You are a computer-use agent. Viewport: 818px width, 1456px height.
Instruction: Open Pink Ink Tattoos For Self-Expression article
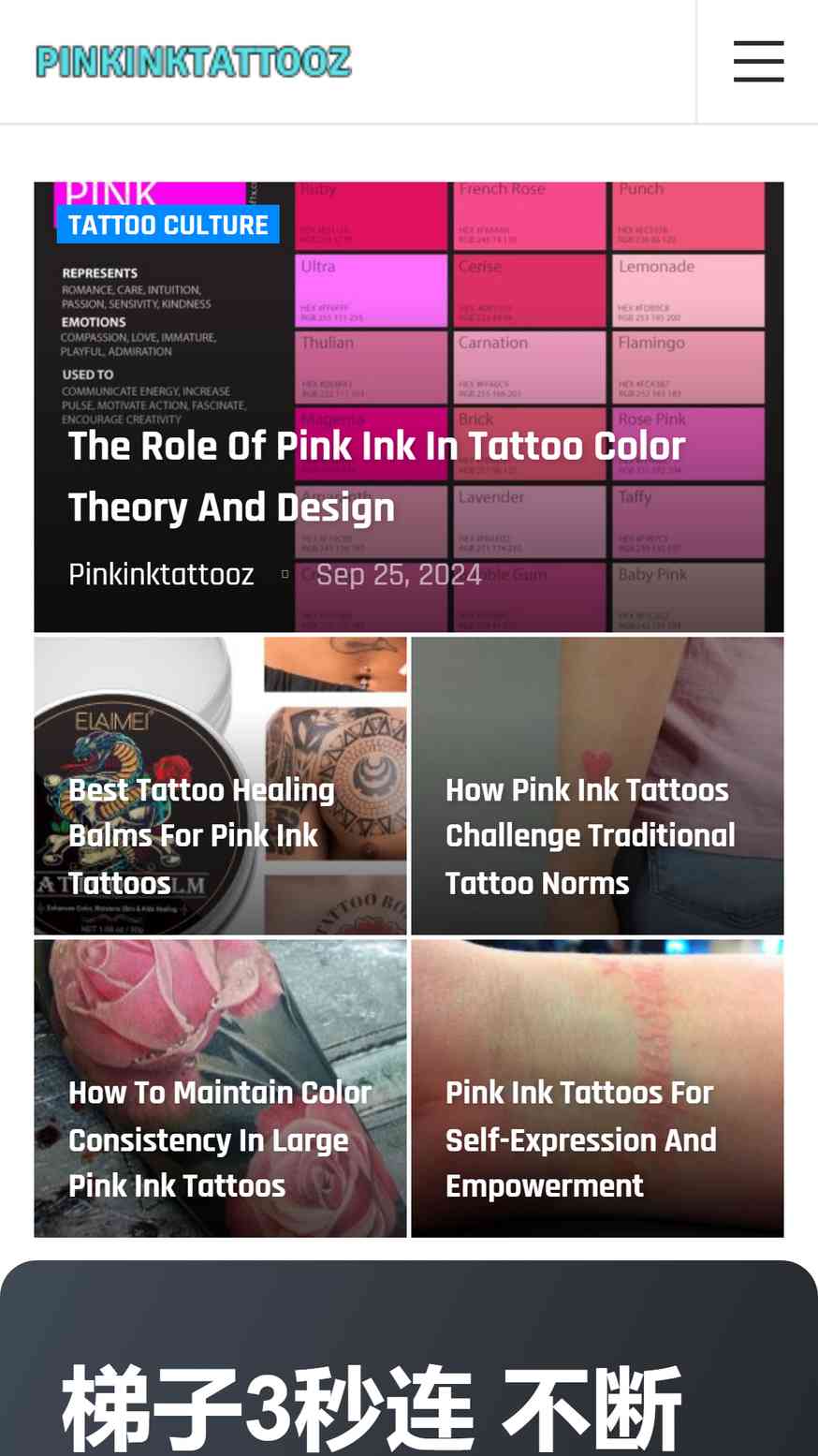[580, 1139]
